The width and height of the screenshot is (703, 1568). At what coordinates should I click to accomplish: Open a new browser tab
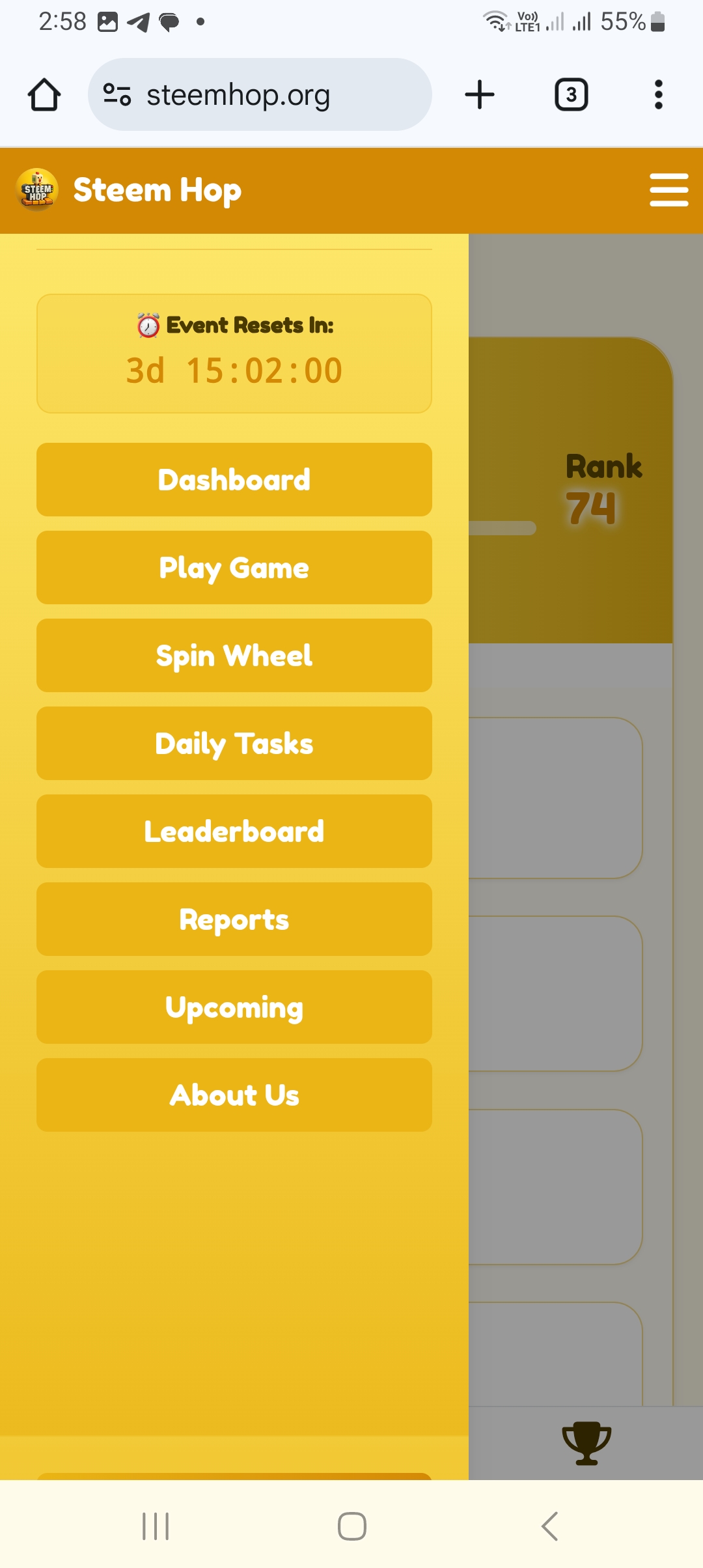point(480,95)
